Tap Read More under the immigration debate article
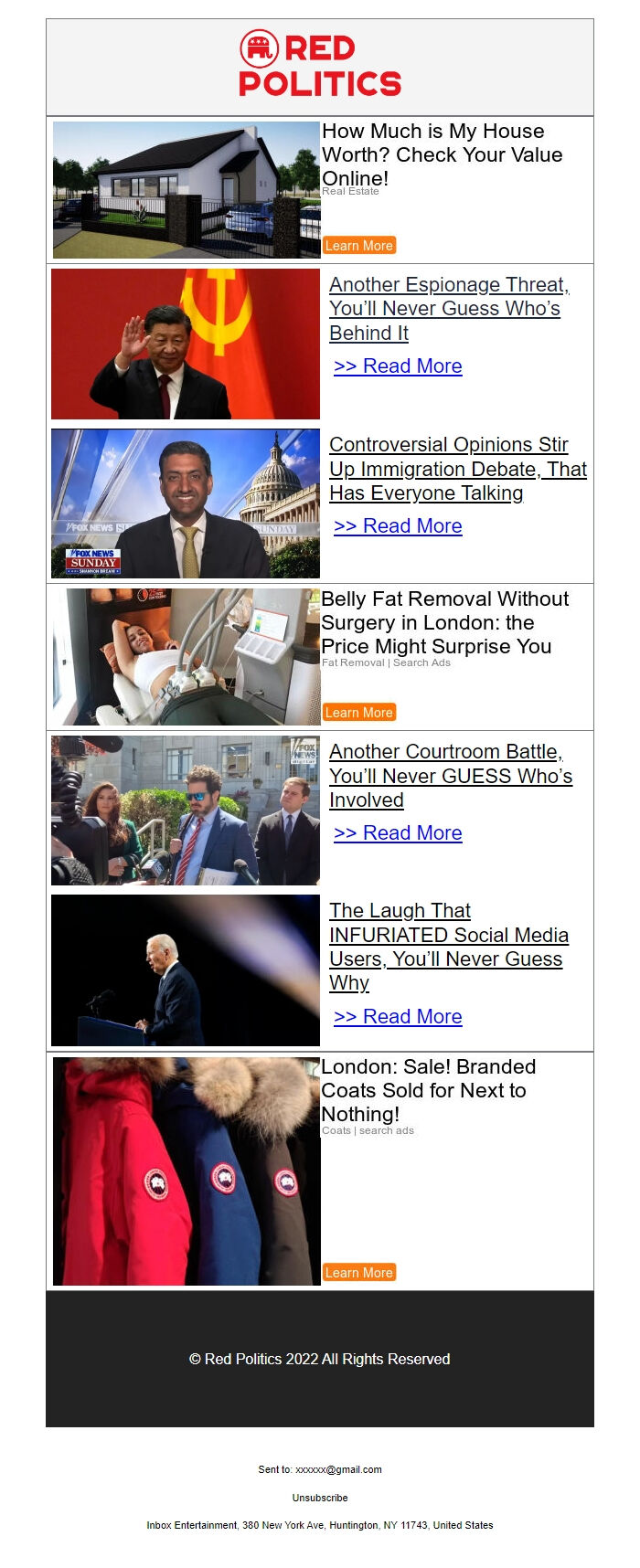640x1568 pixels. click(x=398, y=526)
